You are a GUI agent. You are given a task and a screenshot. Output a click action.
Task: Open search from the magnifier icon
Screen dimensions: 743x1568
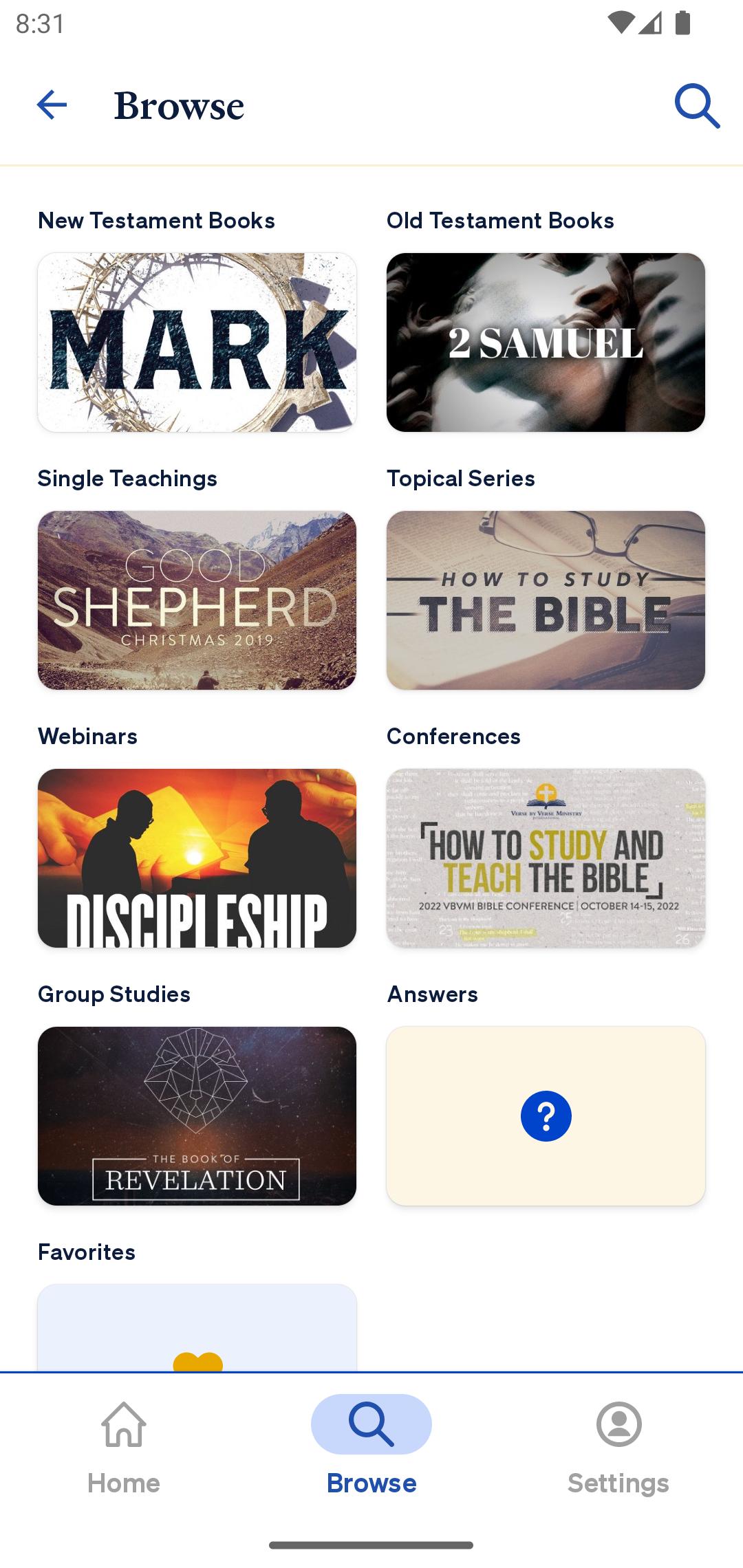(697, 106)
